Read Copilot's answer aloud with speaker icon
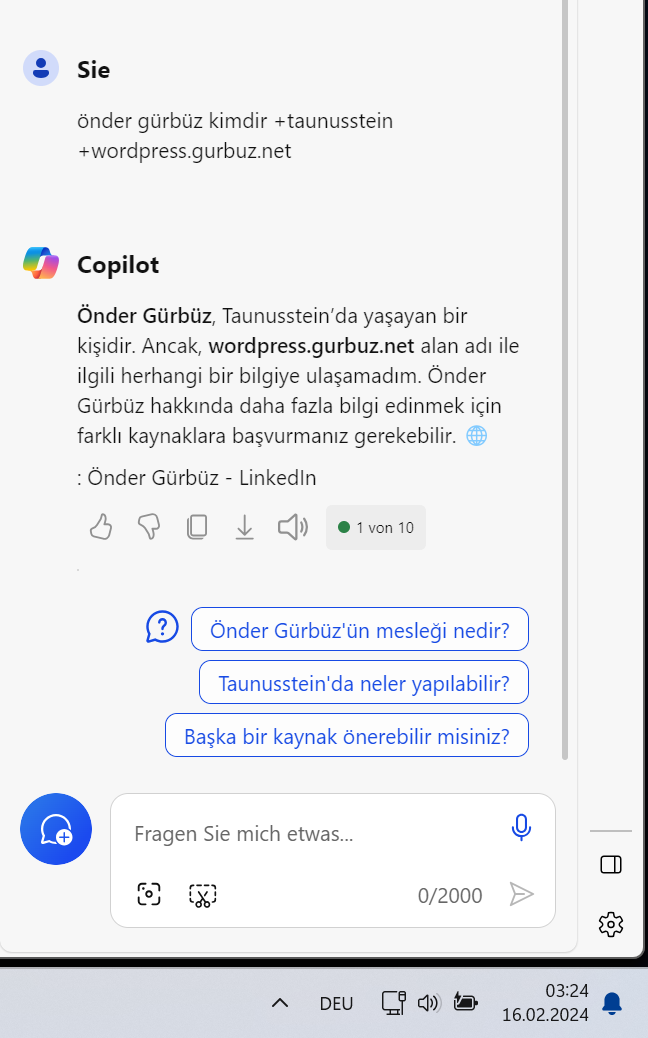 [x=292, y=527]
